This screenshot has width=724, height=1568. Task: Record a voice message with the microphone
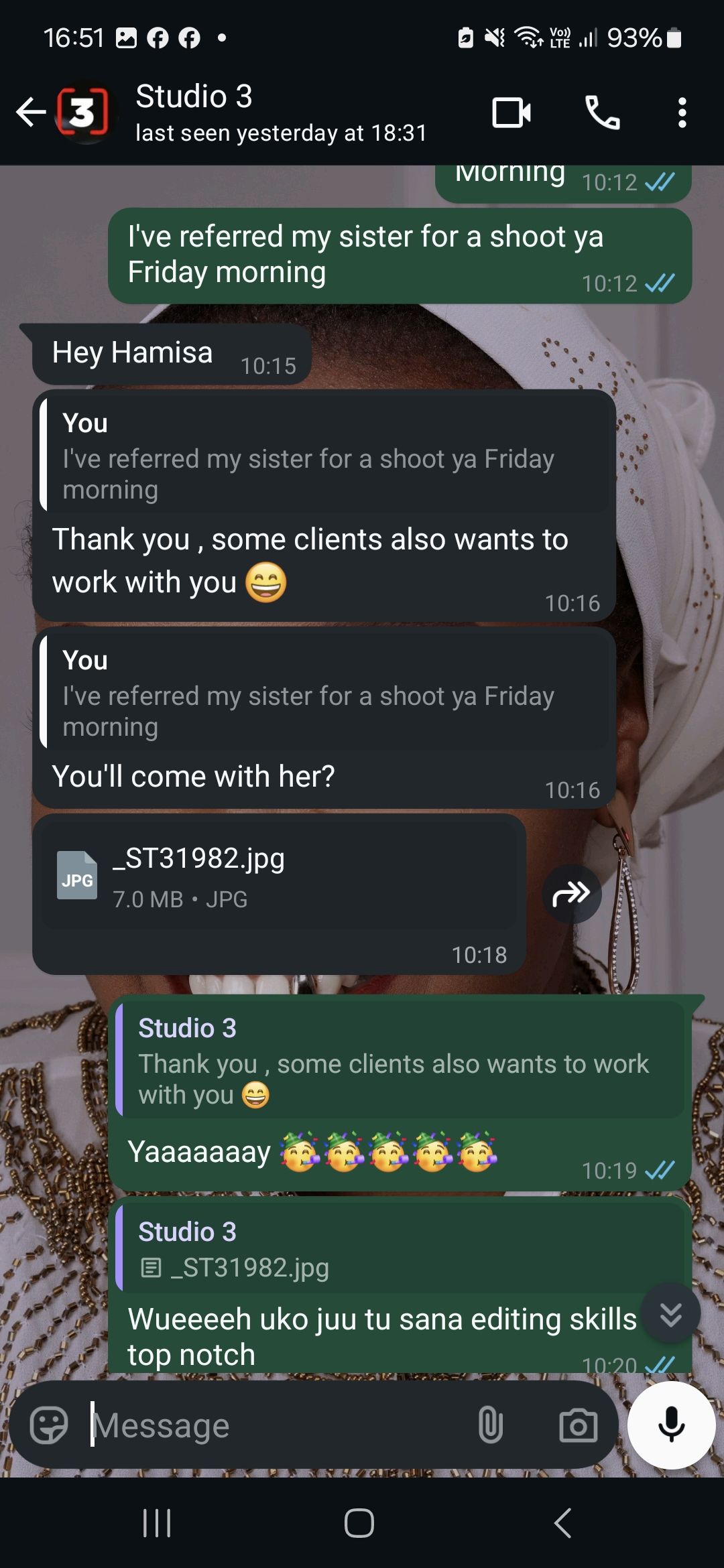[x=670, y=1425]
